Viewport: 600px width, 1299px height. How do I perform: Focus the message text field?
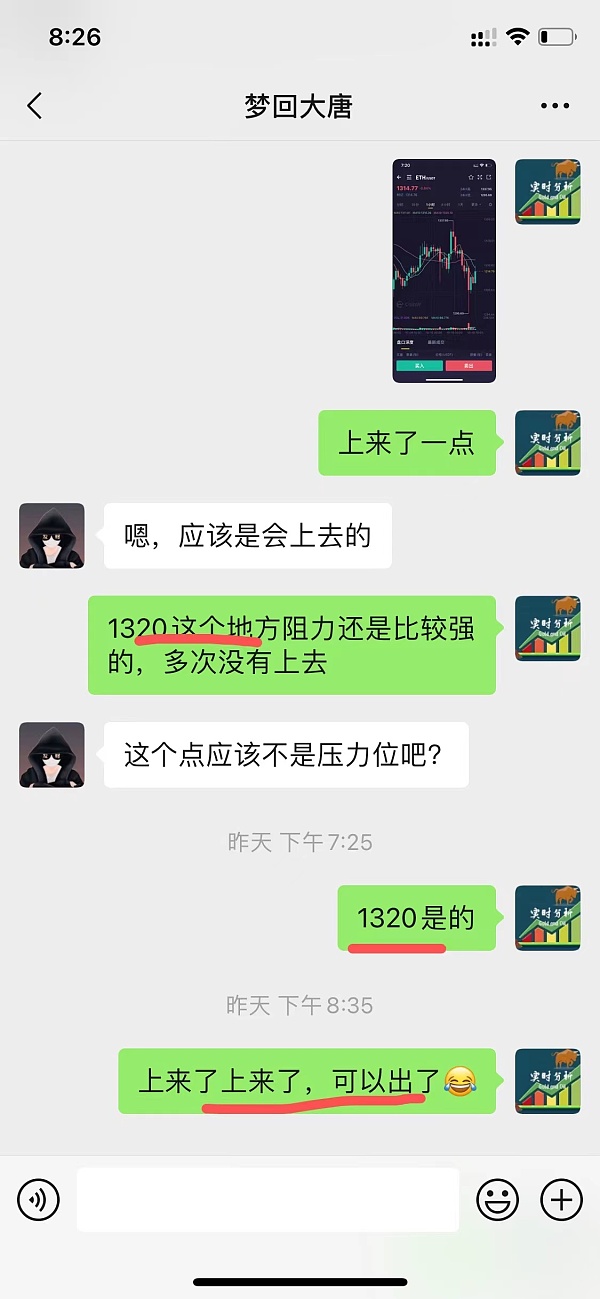coord(267,1198)
